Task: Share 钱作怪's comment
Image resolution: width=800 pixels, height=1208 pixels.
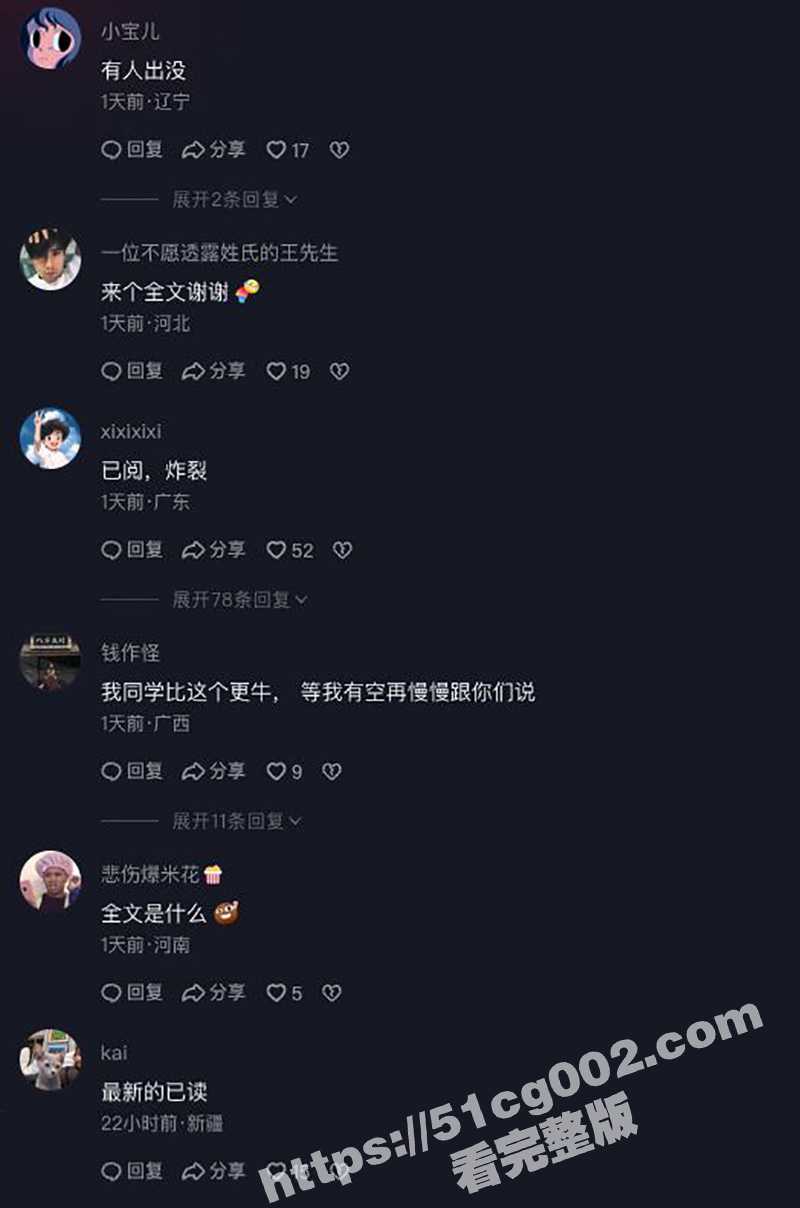Action: tap(213, 771)
